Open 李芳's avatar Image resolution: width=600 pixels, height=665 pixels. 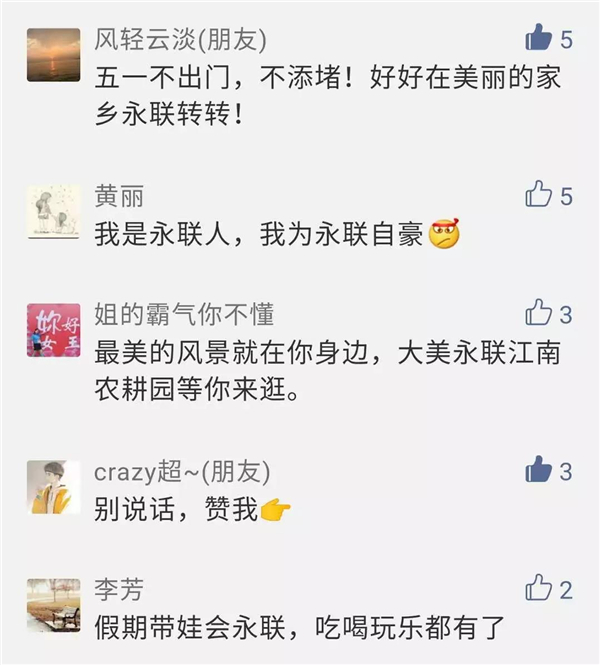[x=53, y=604]
